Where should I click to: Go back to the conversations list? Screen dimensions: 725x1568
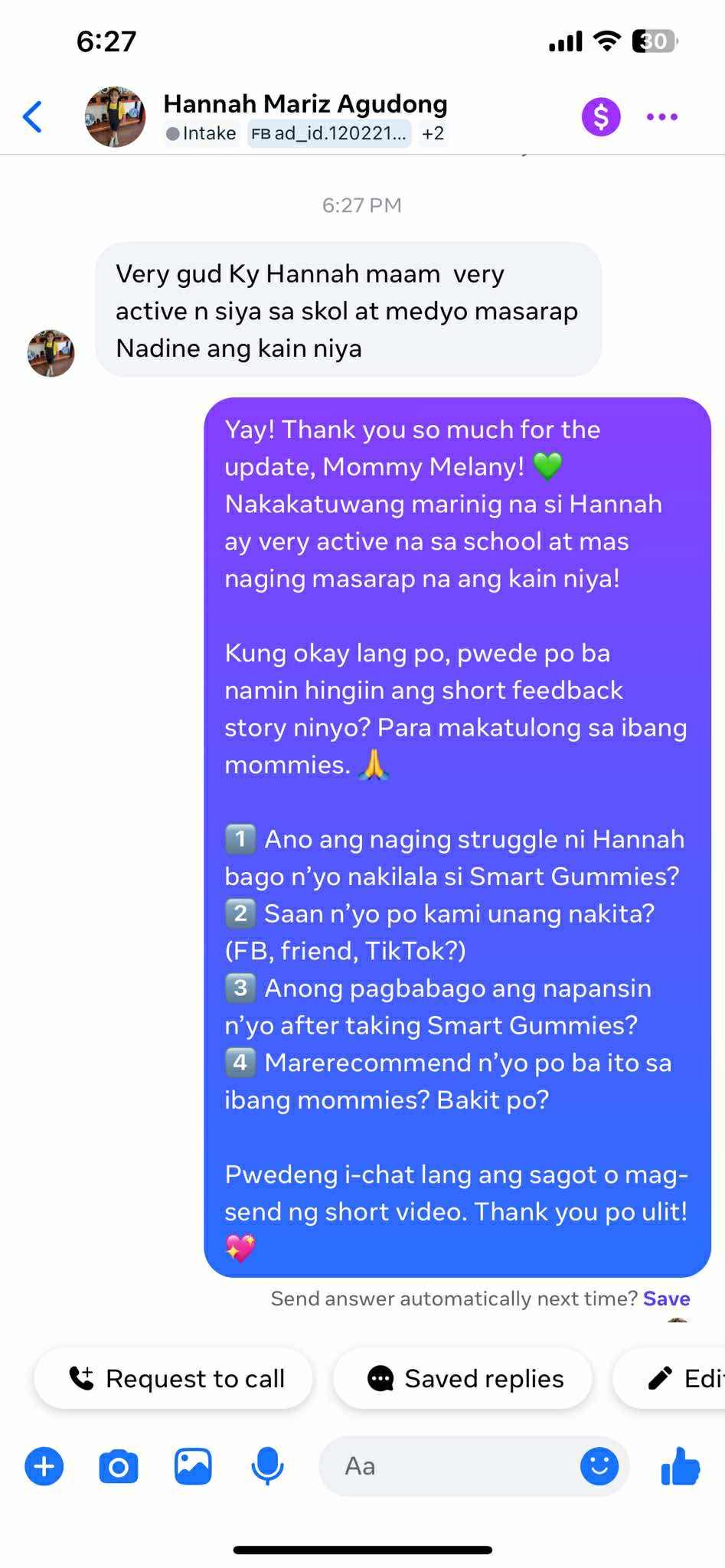(33, 117)
